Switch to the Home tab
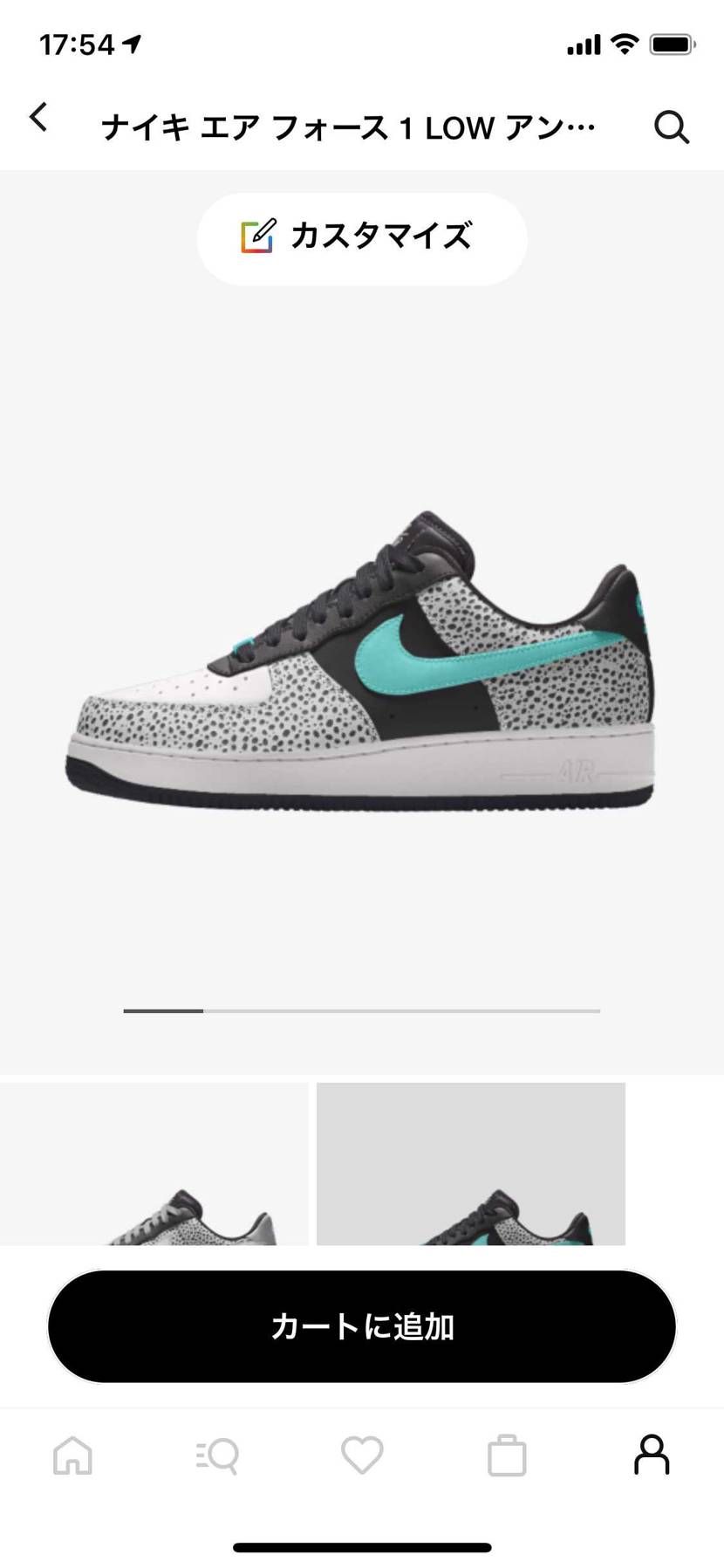 [x=72, y=1455]
